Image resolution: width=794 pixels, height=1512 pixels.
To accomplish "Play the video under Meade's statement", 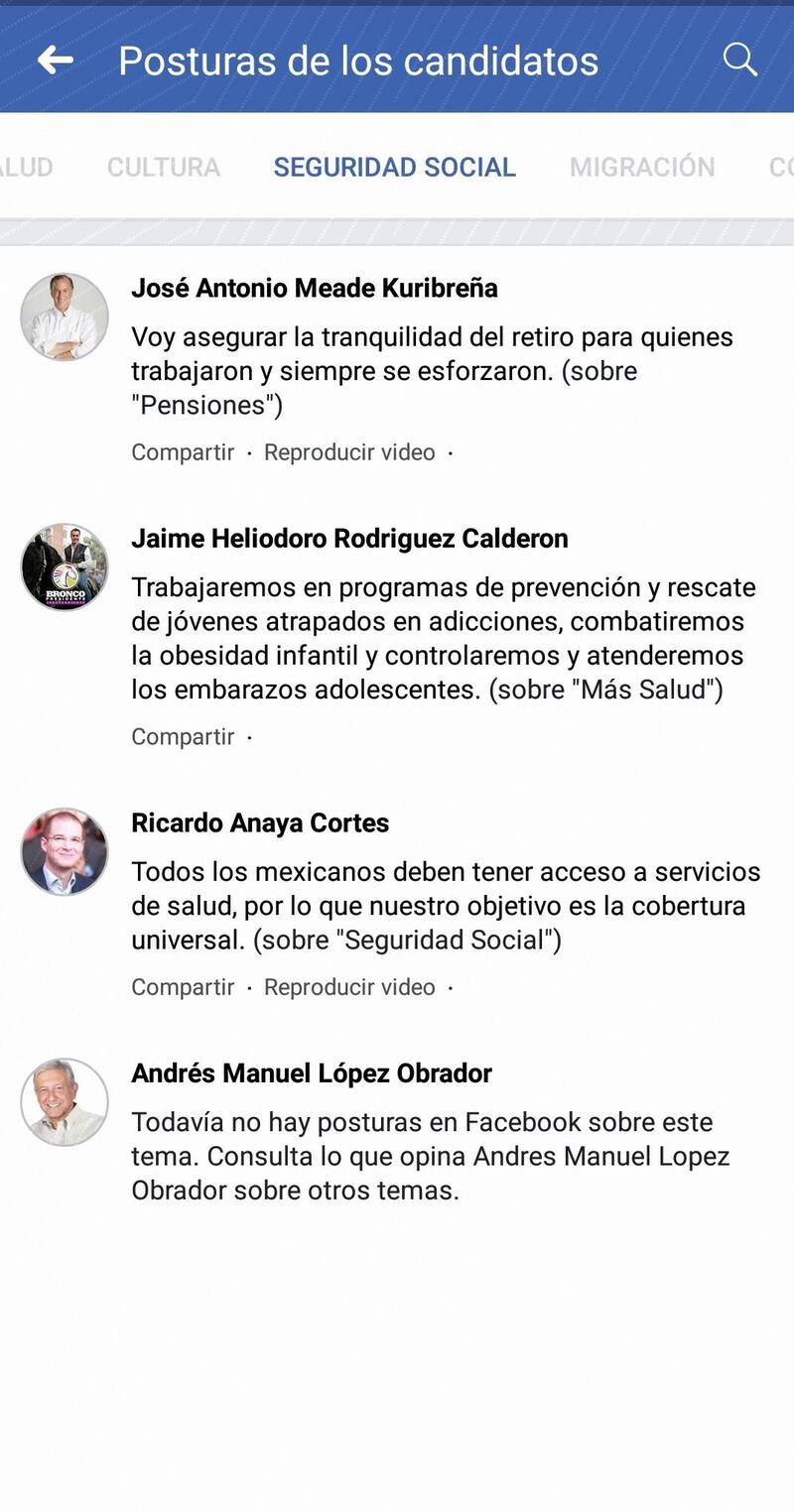I will coord(349,452).
